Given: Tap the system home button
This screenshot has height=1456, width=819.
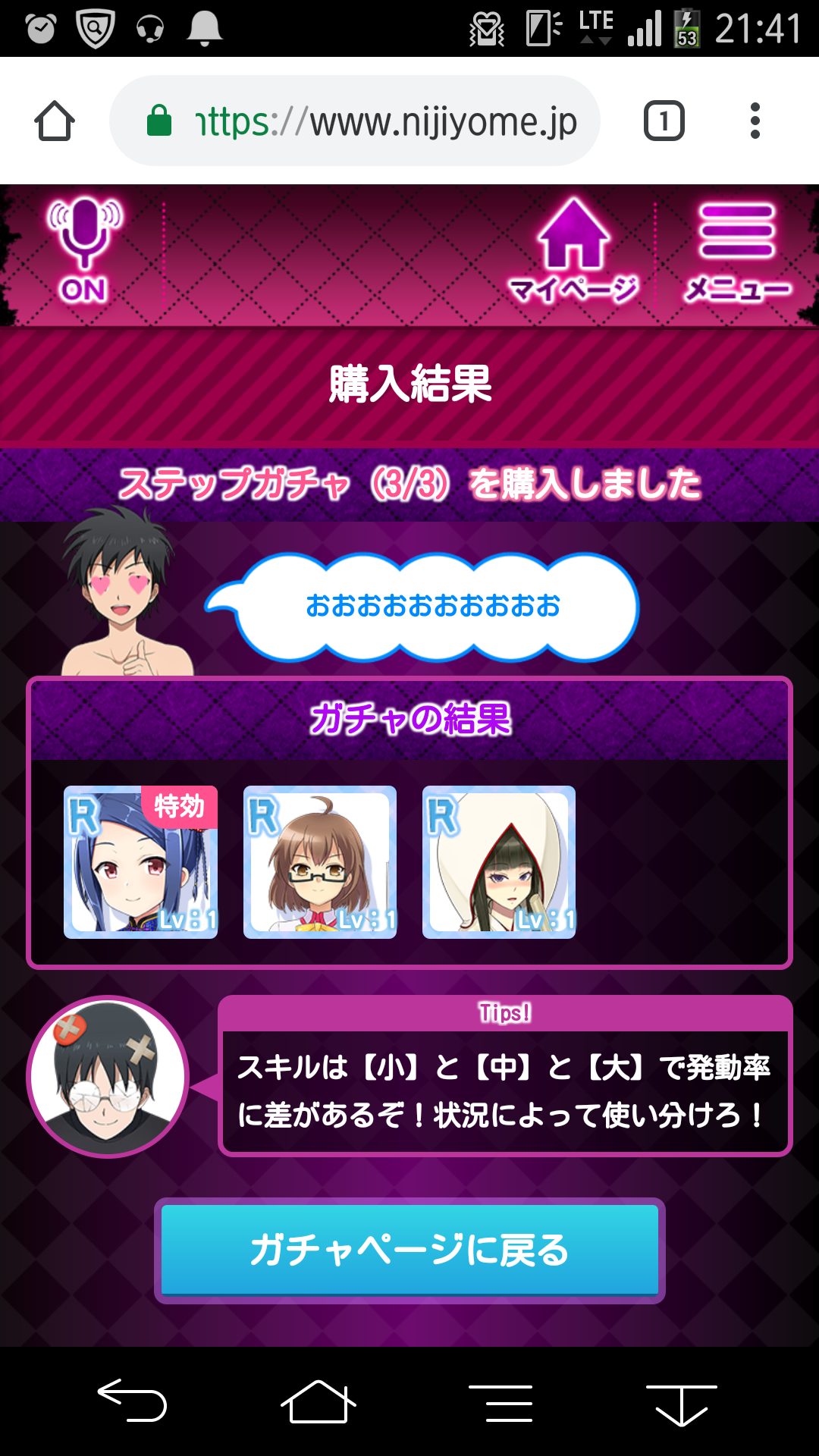Looking at the screenshot, I should [318, 1401].
